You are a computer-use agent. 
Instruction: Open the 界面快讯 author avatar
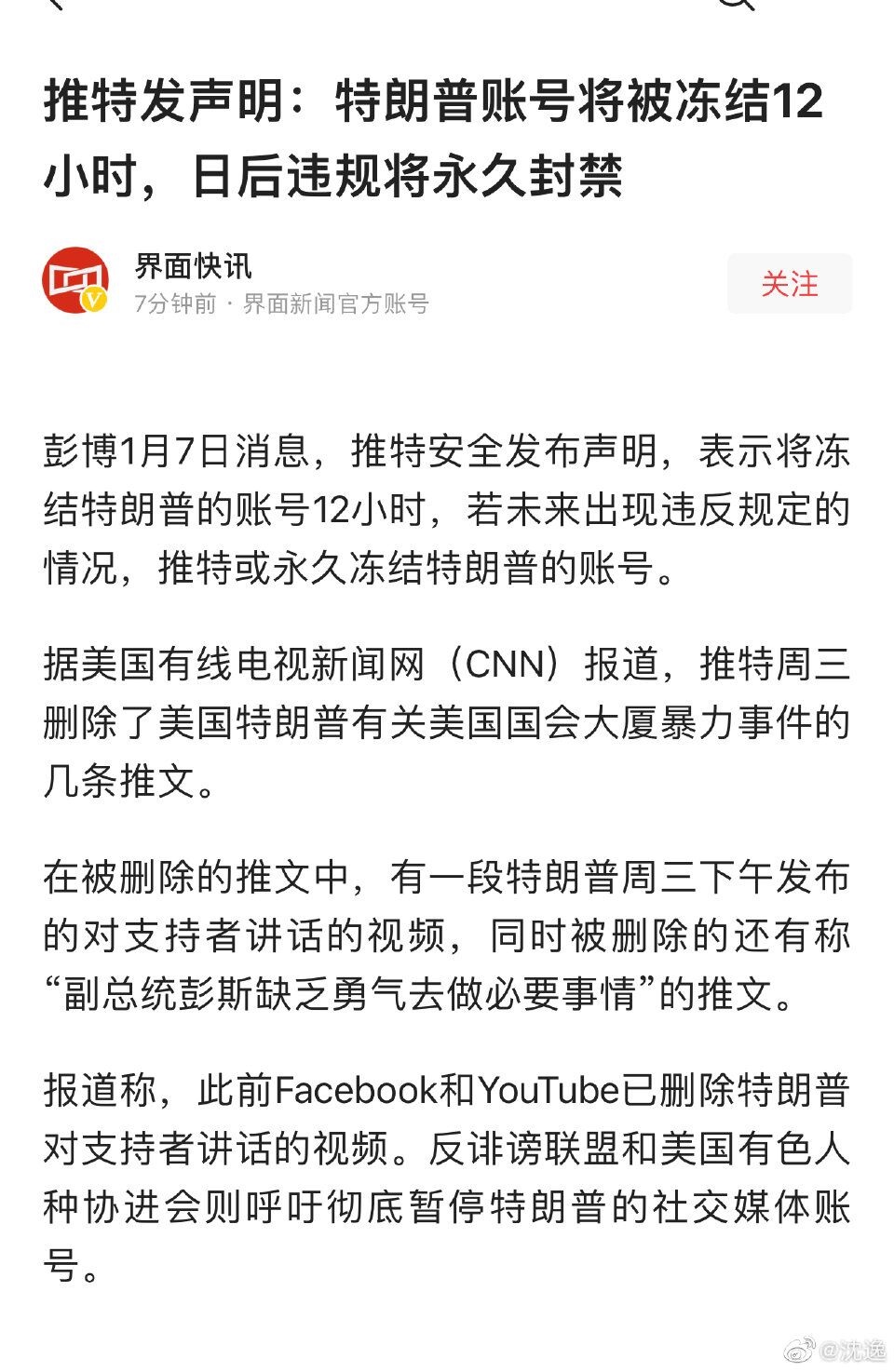click(x=75, y=281)
